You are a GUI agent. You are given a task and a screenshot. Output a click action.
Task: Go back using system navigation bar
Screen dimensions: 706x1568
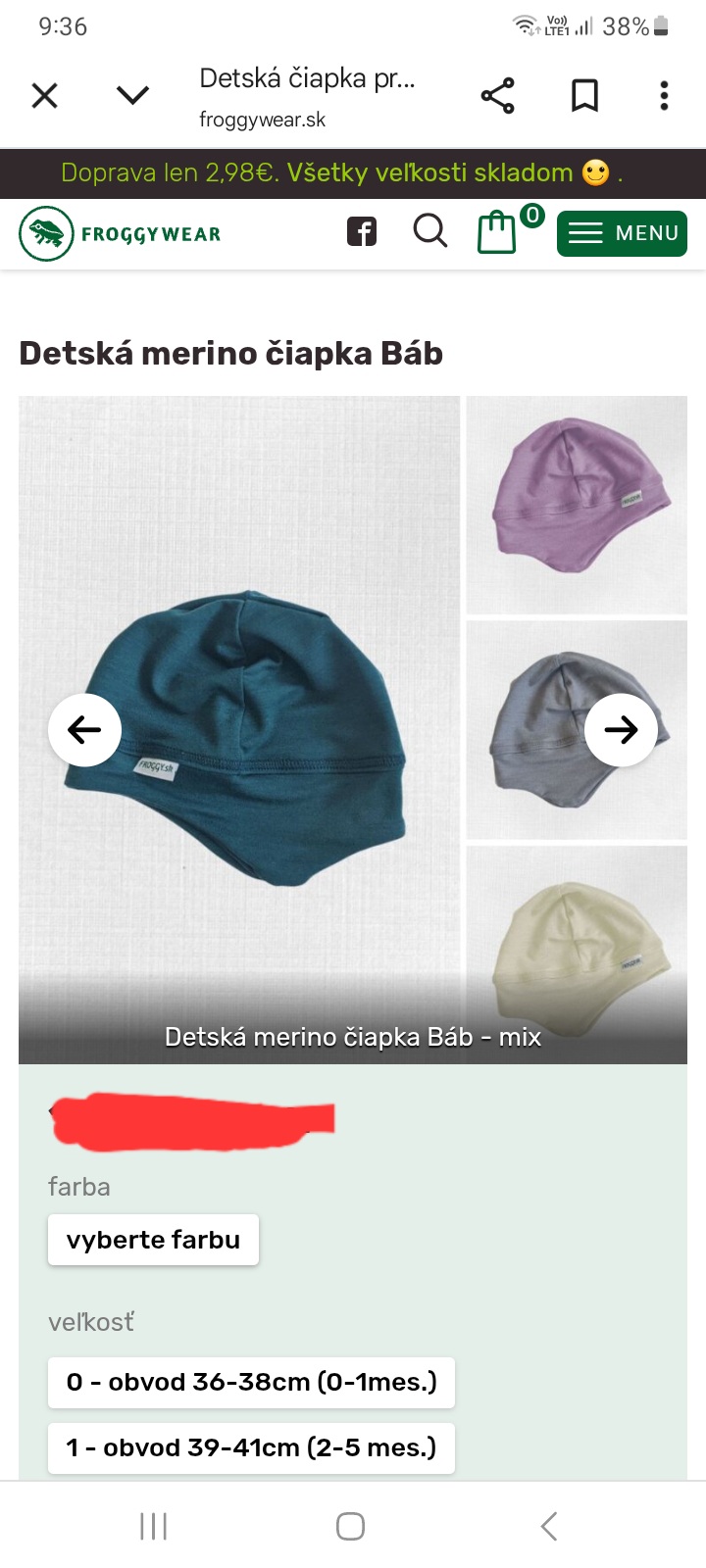point(549,1526)
